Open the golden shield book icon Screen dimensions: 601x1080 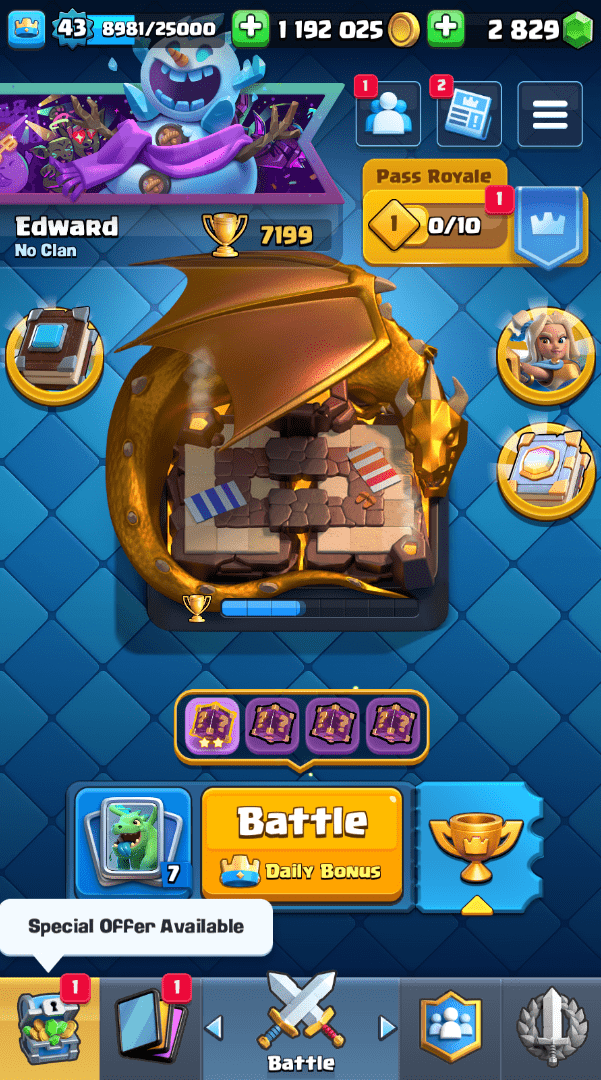coord(545,472)
